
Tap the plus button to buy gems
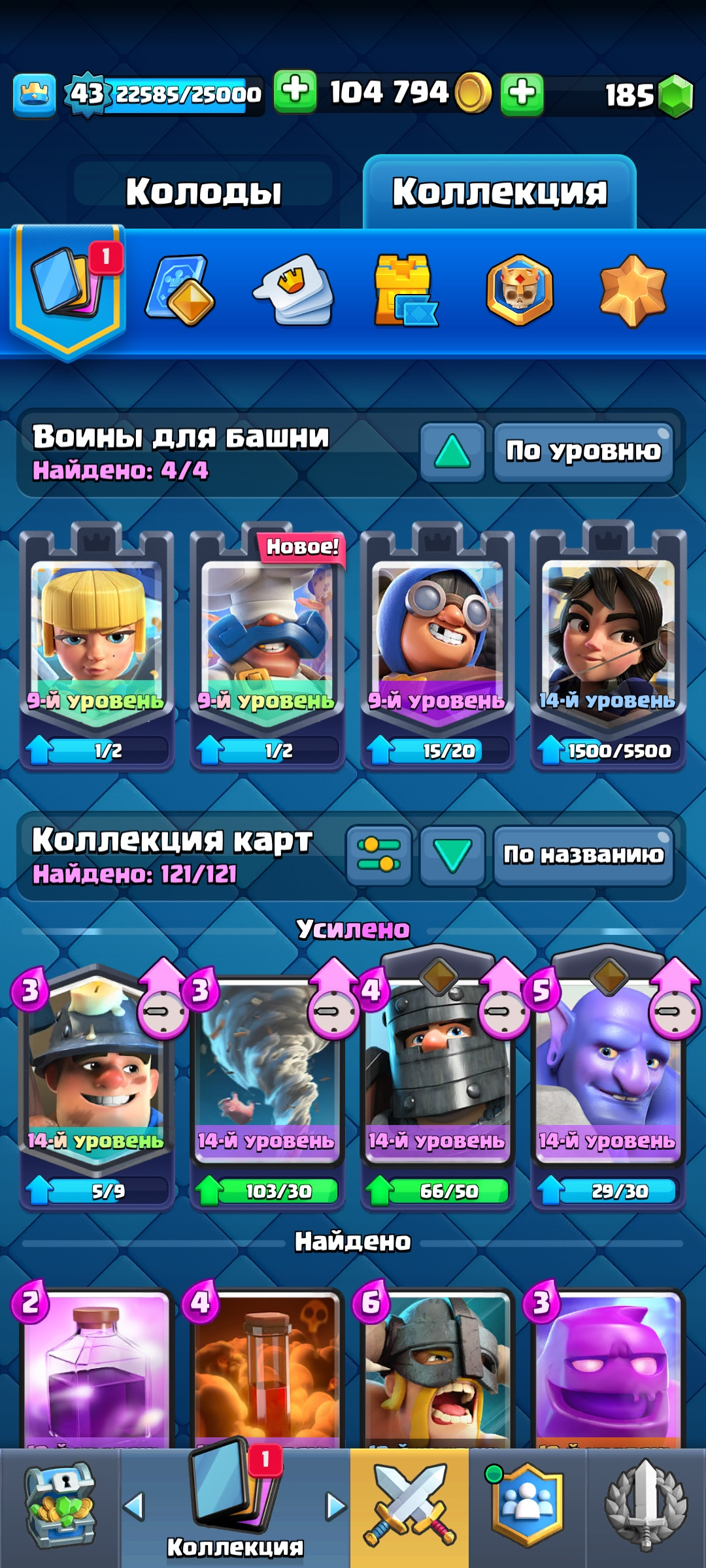point(522,94)
